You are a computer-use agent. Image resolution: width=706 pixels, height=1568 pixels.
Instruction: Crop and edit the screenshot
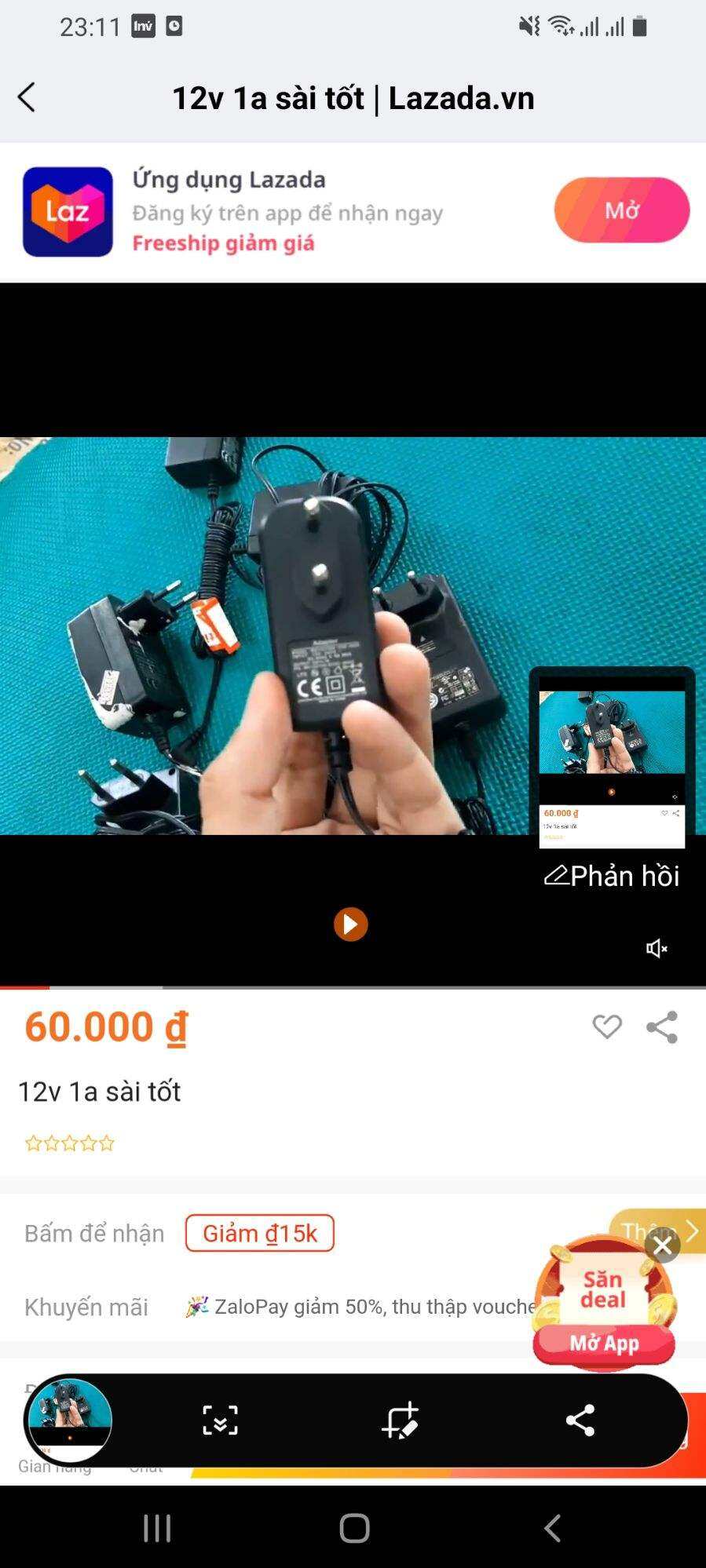click(400, 1420)
